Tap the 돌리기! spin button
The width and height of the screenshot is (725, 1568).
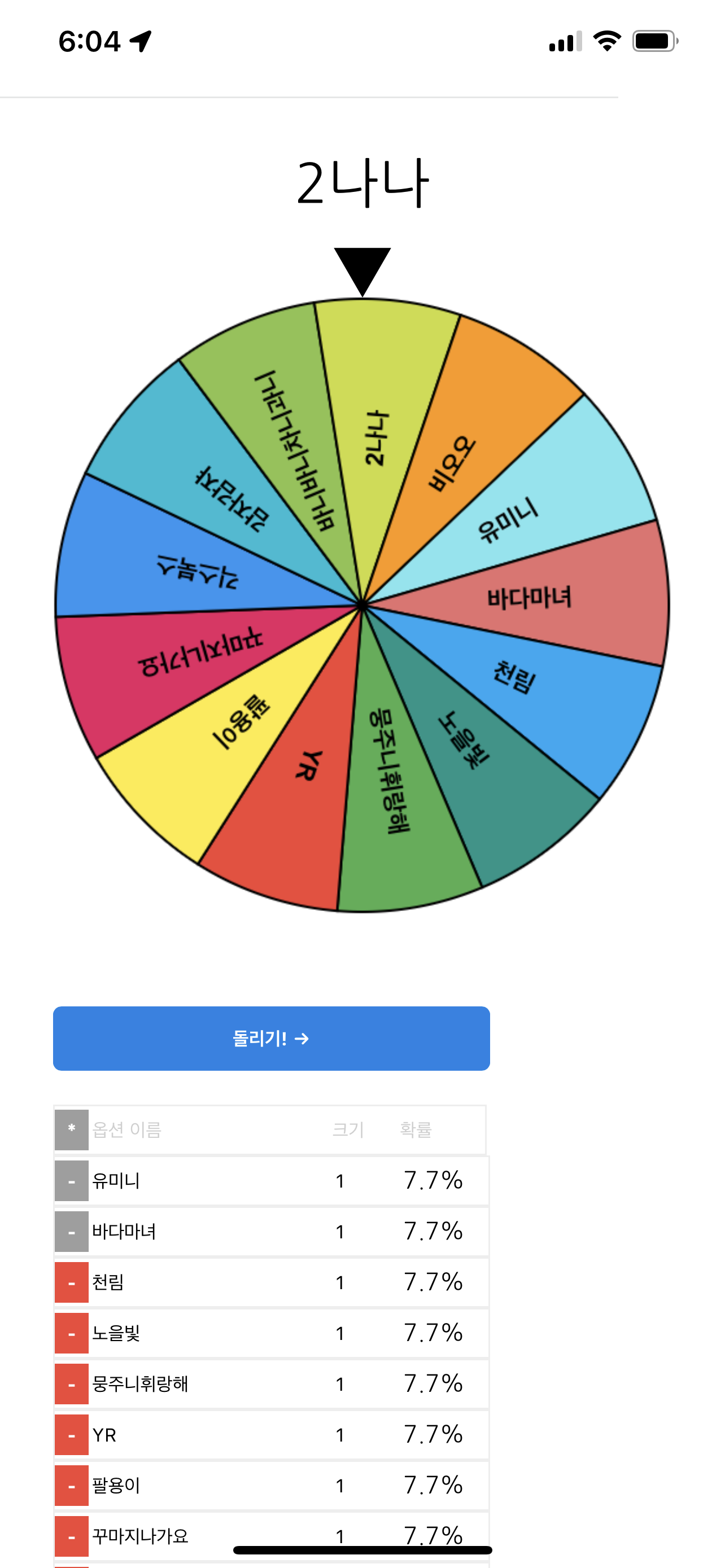(x=271, y=1038)
